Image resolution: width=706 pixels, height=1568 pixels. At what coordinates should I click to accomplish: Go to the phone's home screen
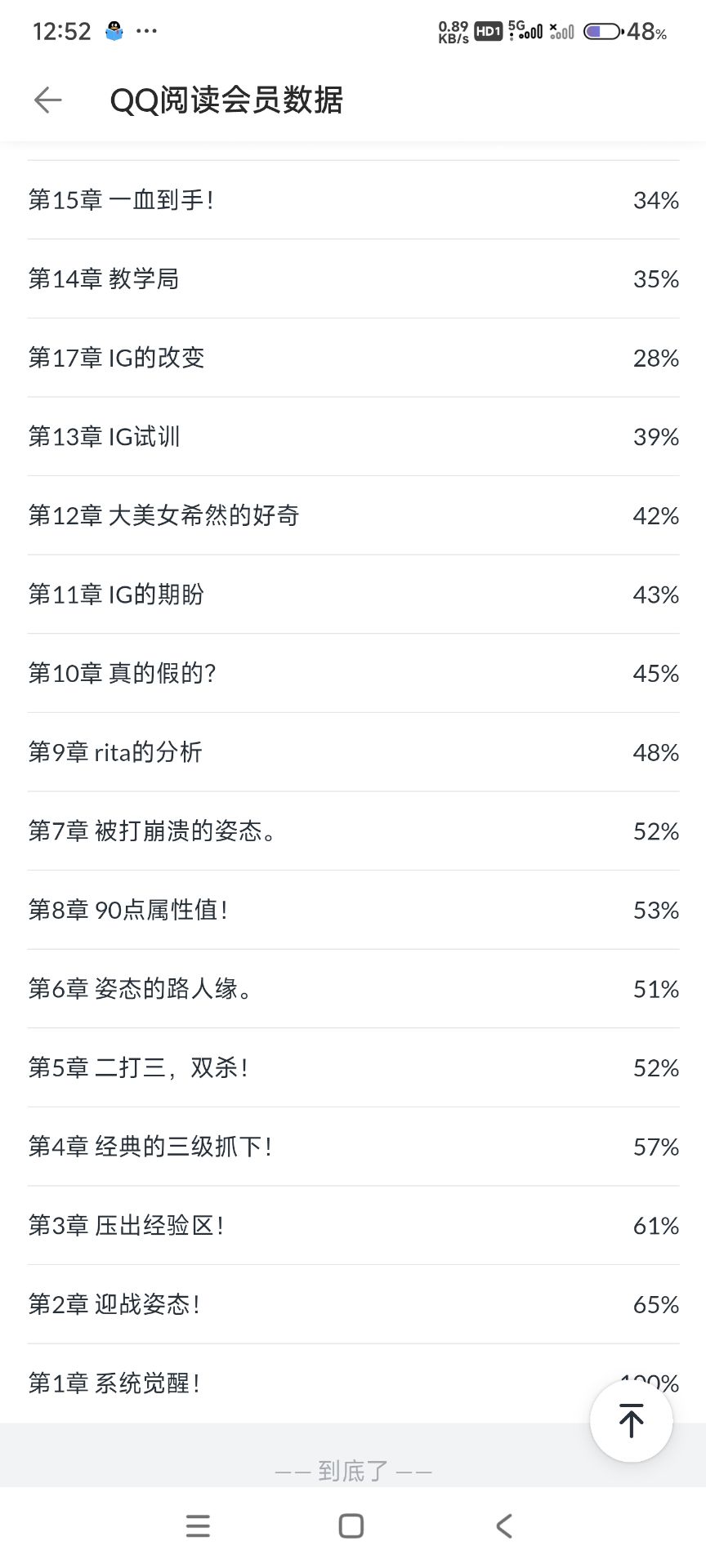point(351,1526)
